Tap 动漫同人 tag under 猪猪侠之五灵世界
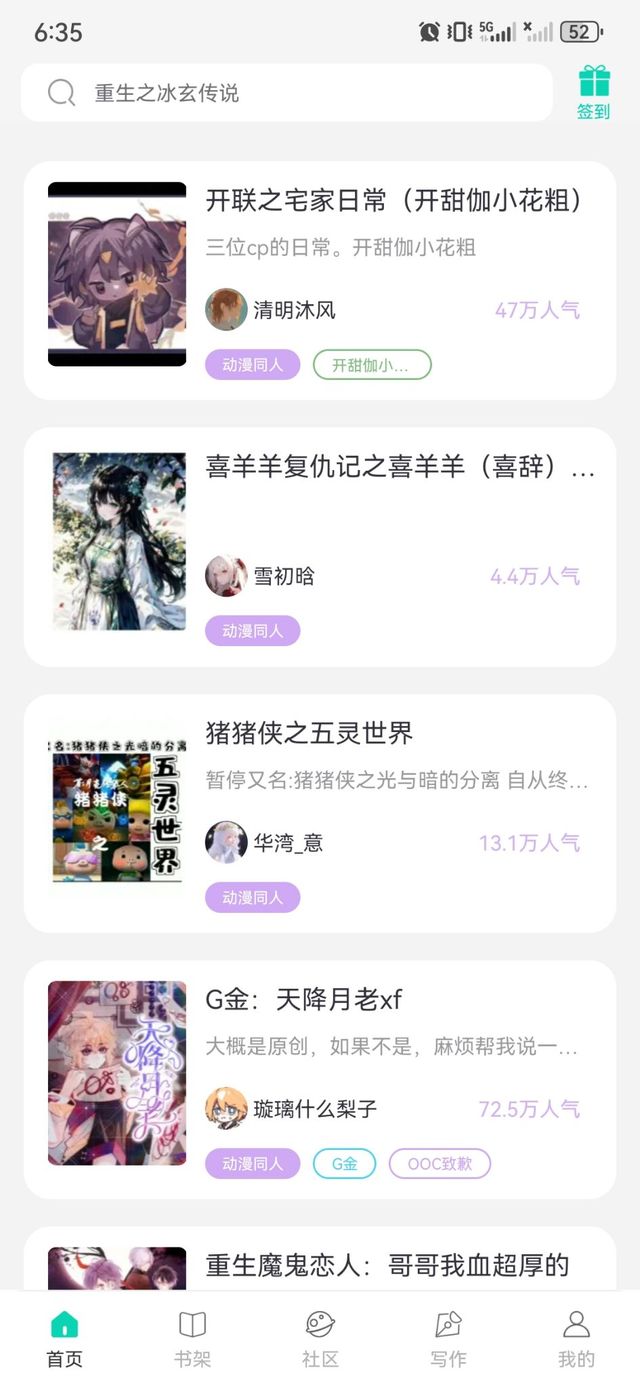Viewport: 640px width, 1387px height. 253,897
